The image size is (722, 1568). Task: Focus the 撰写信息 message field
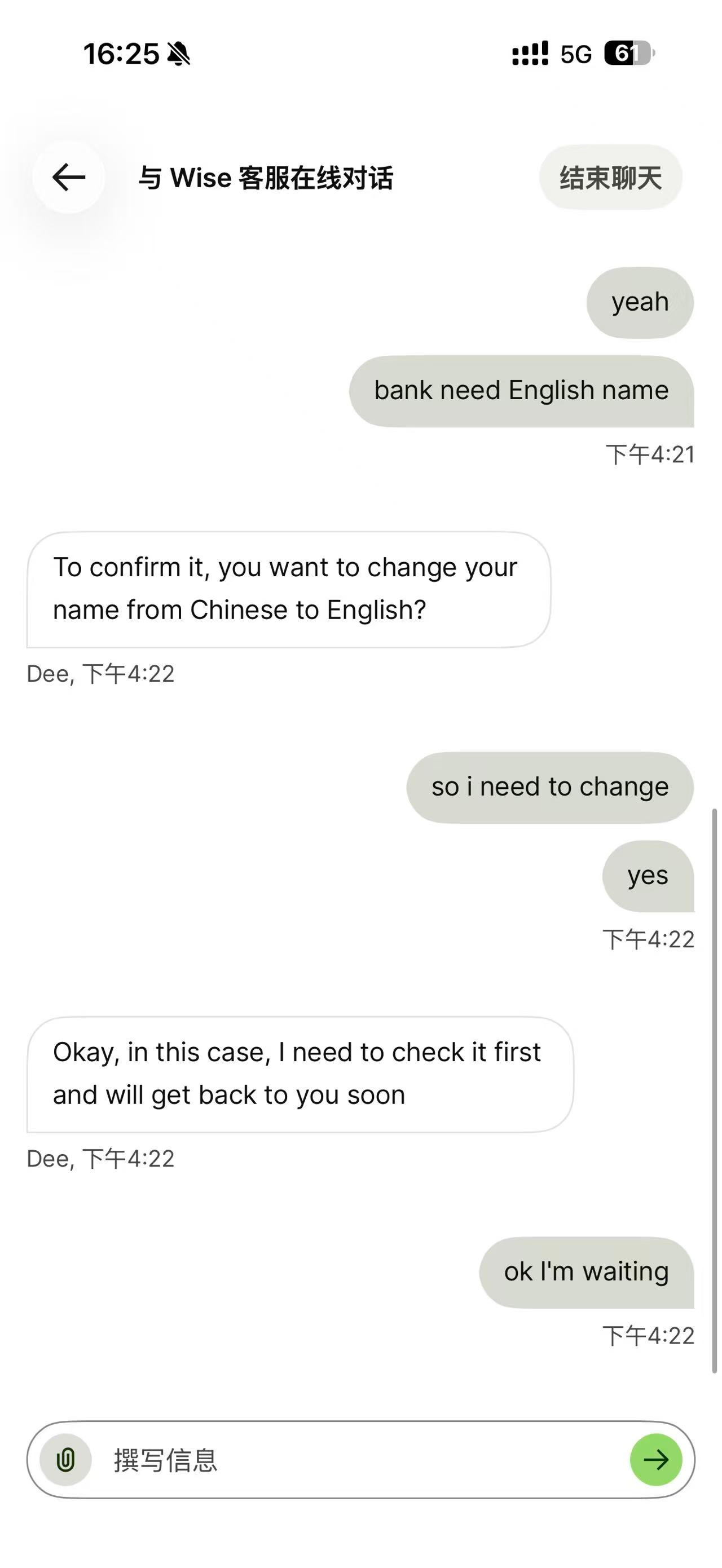[x=359, y=1460]
